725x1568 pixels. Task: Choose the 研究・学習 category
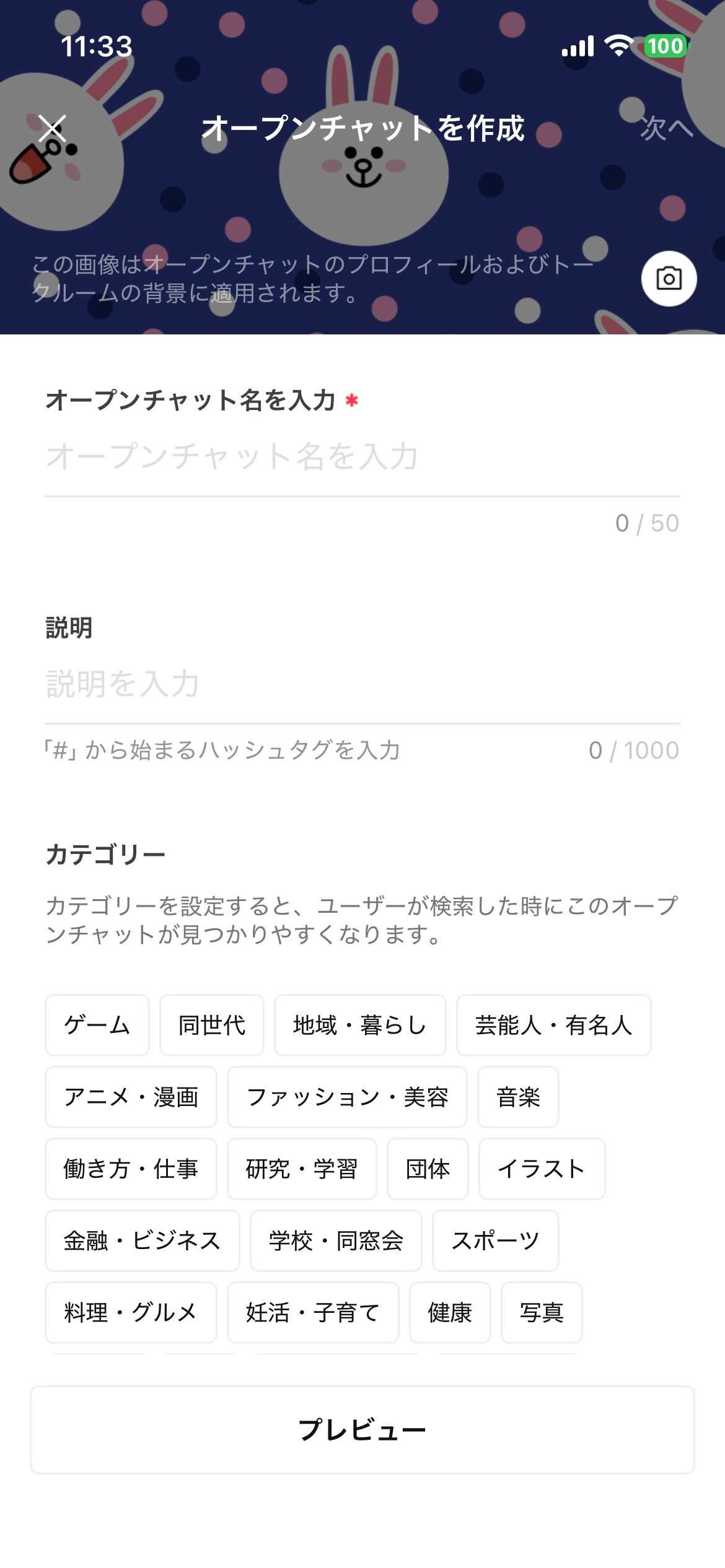302,1169
